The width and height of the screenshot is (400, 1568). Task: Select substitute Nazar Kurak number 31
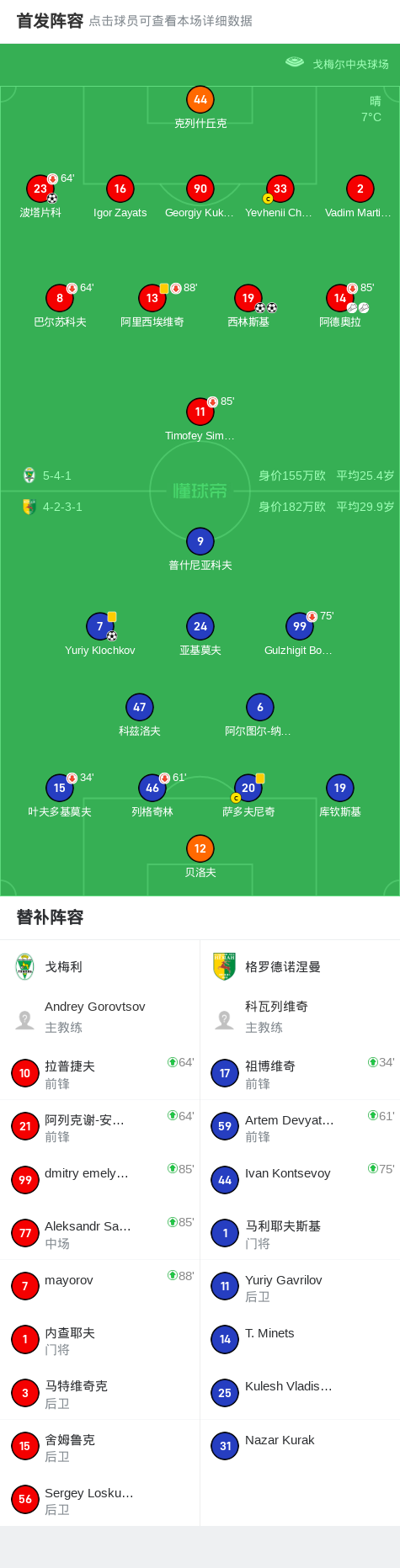coord(300,1447)
